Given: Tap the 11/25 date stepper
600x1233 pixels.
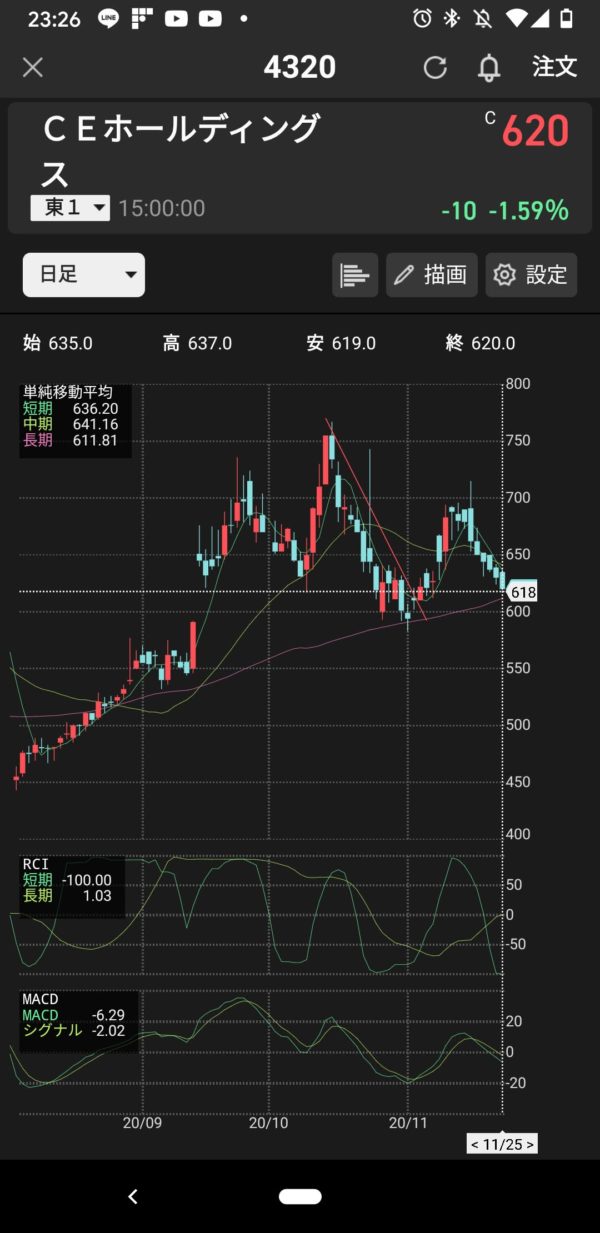Looking at the screenshot, I should (503, 1143).
